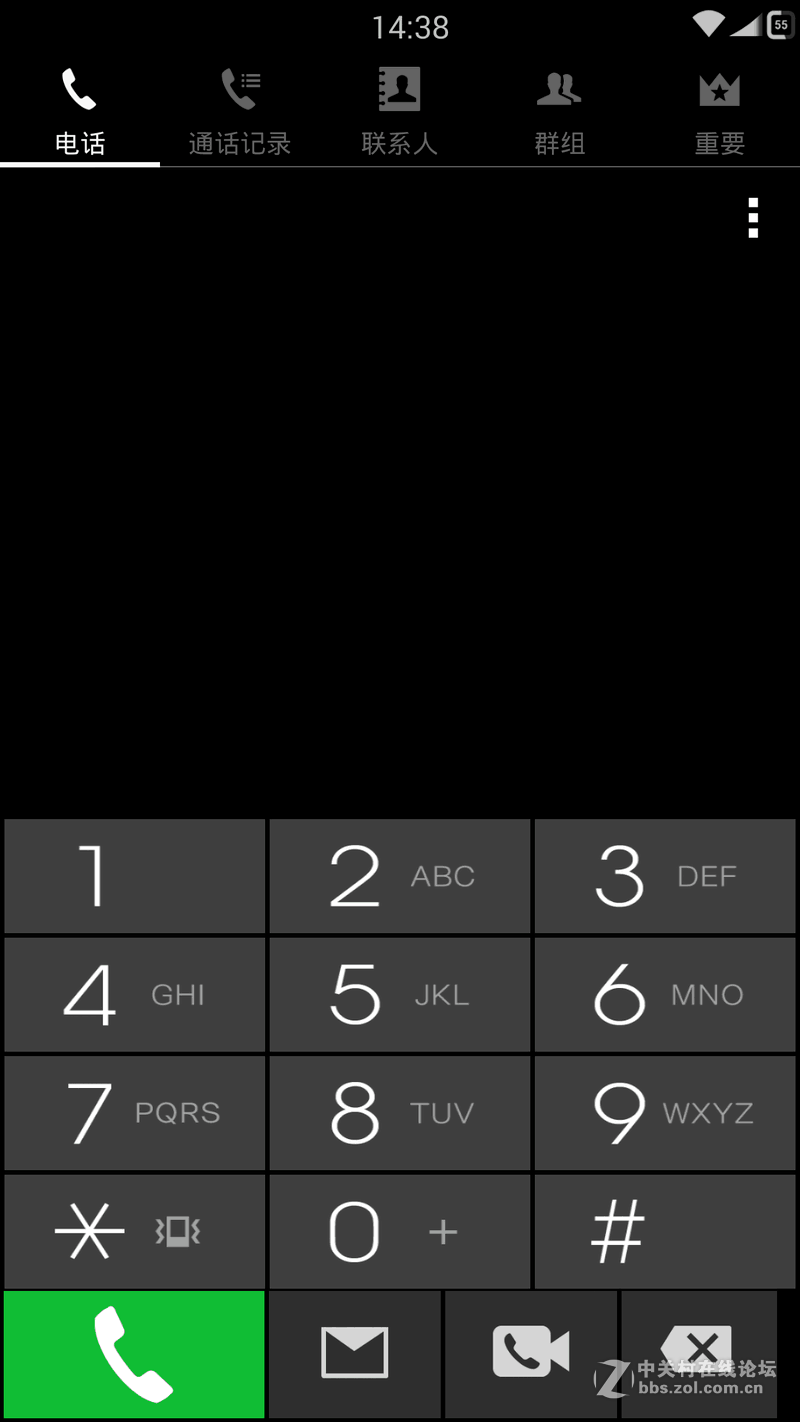Select the 电话 tab
Viewport: 800px width, 1422px height.
80,112
